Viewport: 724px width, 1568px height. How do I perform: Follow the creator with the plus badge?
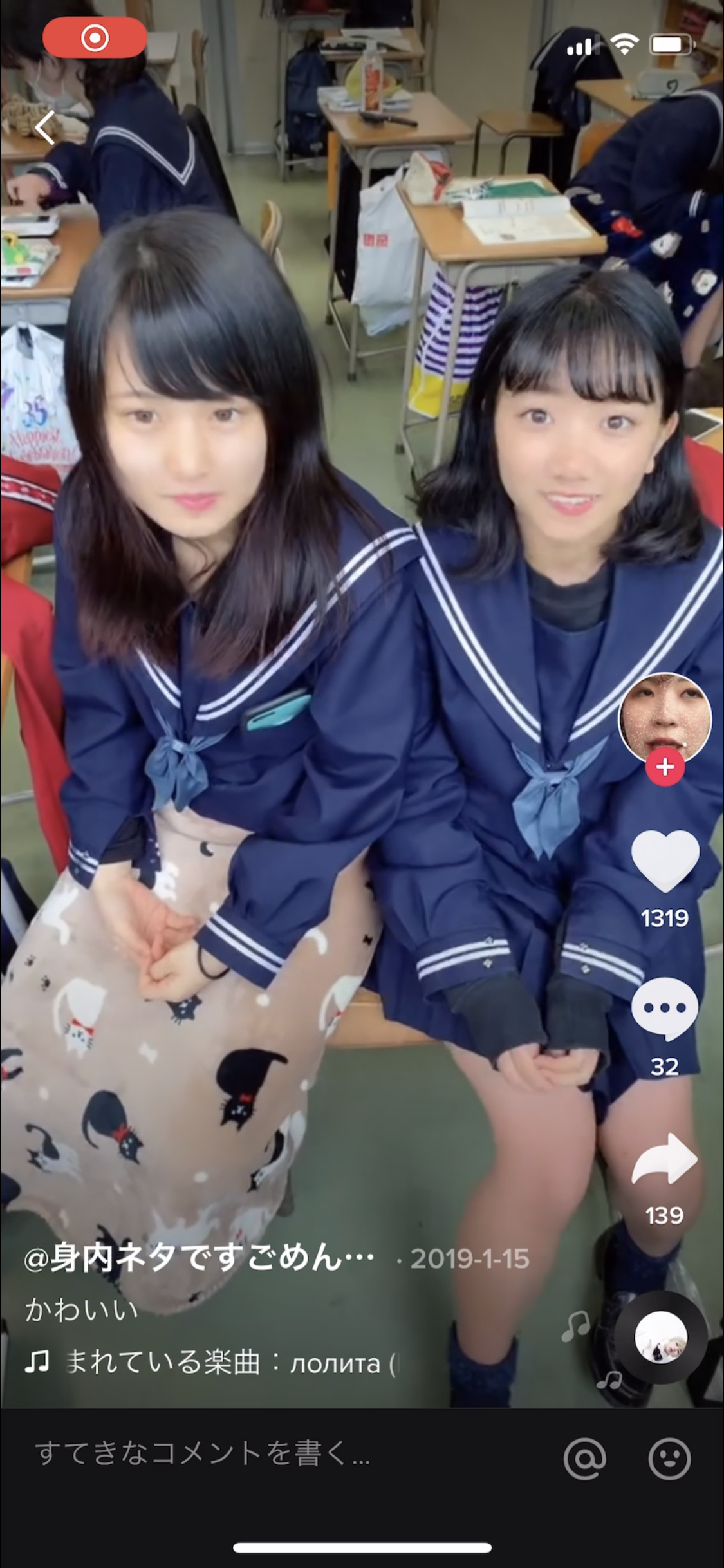665,767
